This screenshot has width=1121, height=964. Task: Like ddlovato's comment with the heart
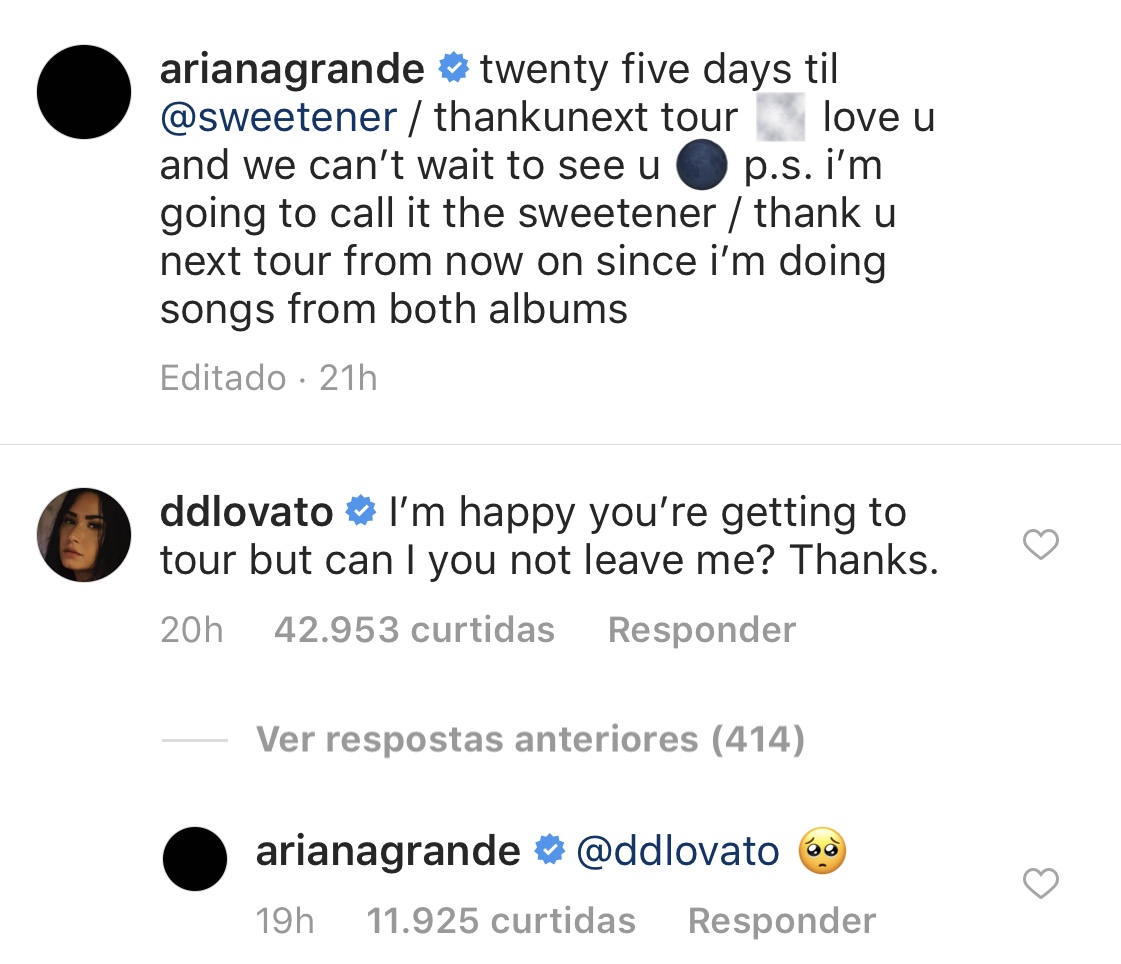point(1042,546)
